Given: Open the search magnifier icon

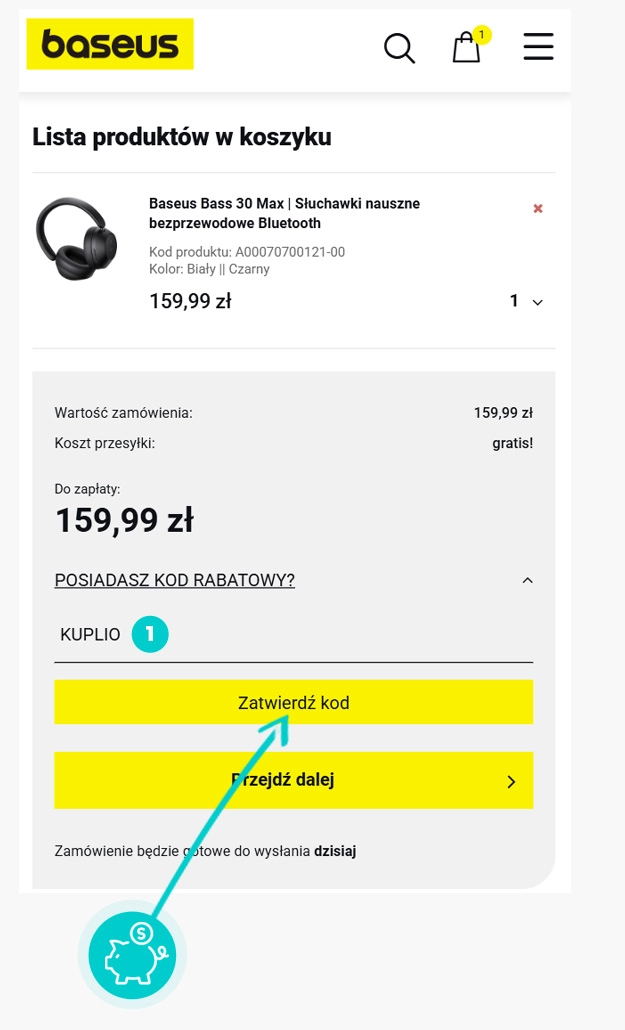Looking at the screenshot, I should 399,47.
